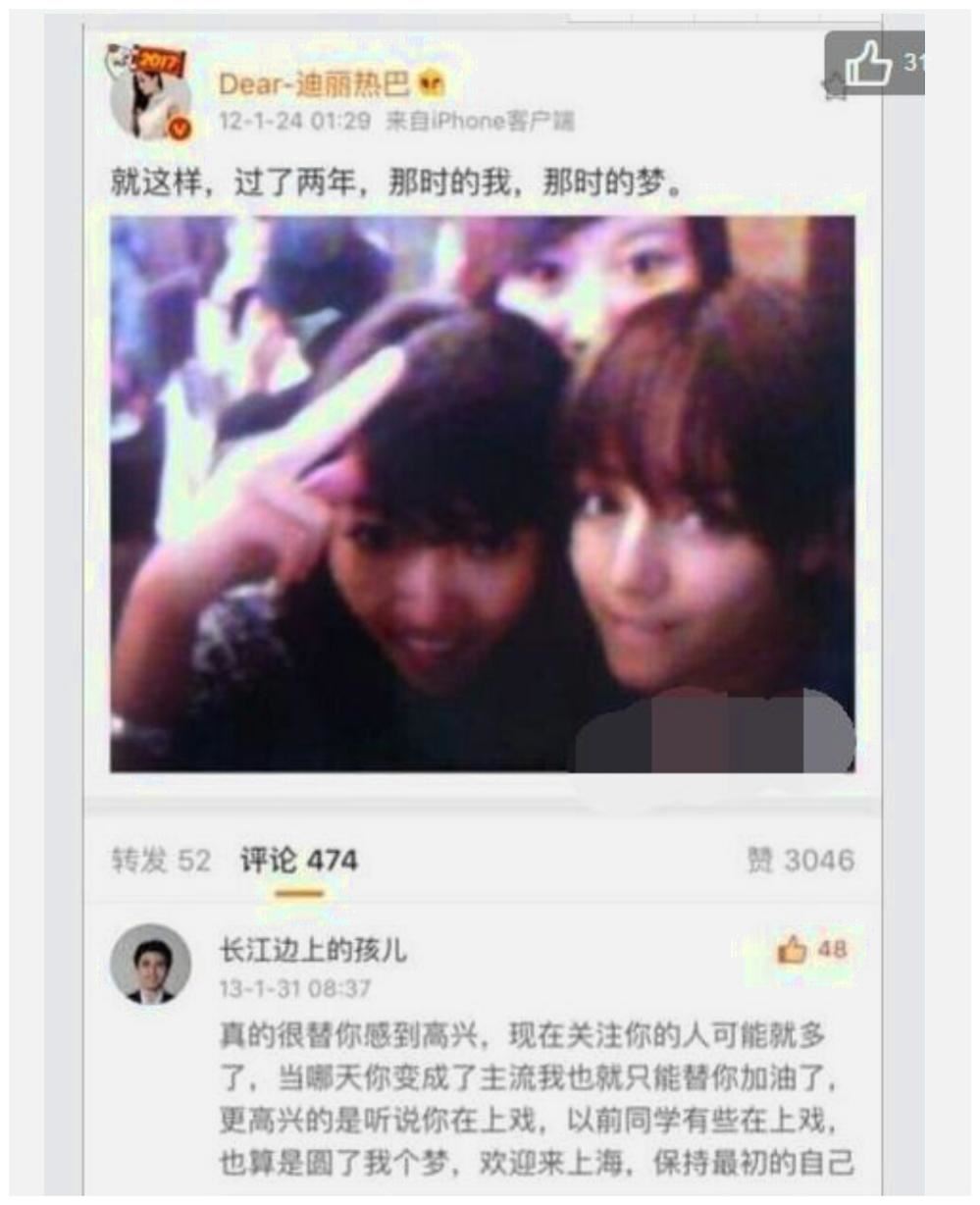View the post's photo in full size
This screenshot has width=980, height=1205.
482,494
